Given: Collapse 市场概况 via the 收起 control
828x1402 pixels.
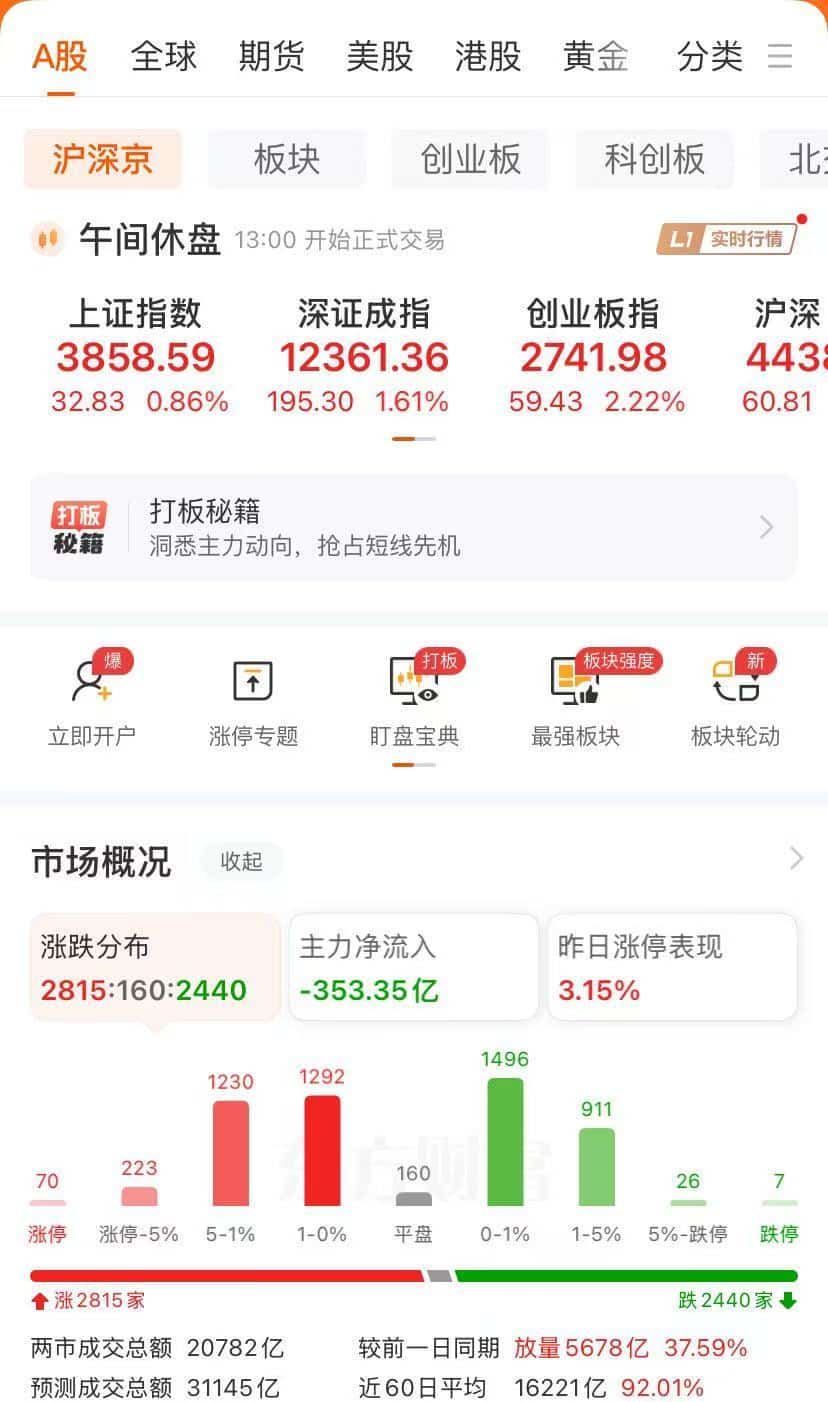Looking at the screenshot, I should click(241, 861).
